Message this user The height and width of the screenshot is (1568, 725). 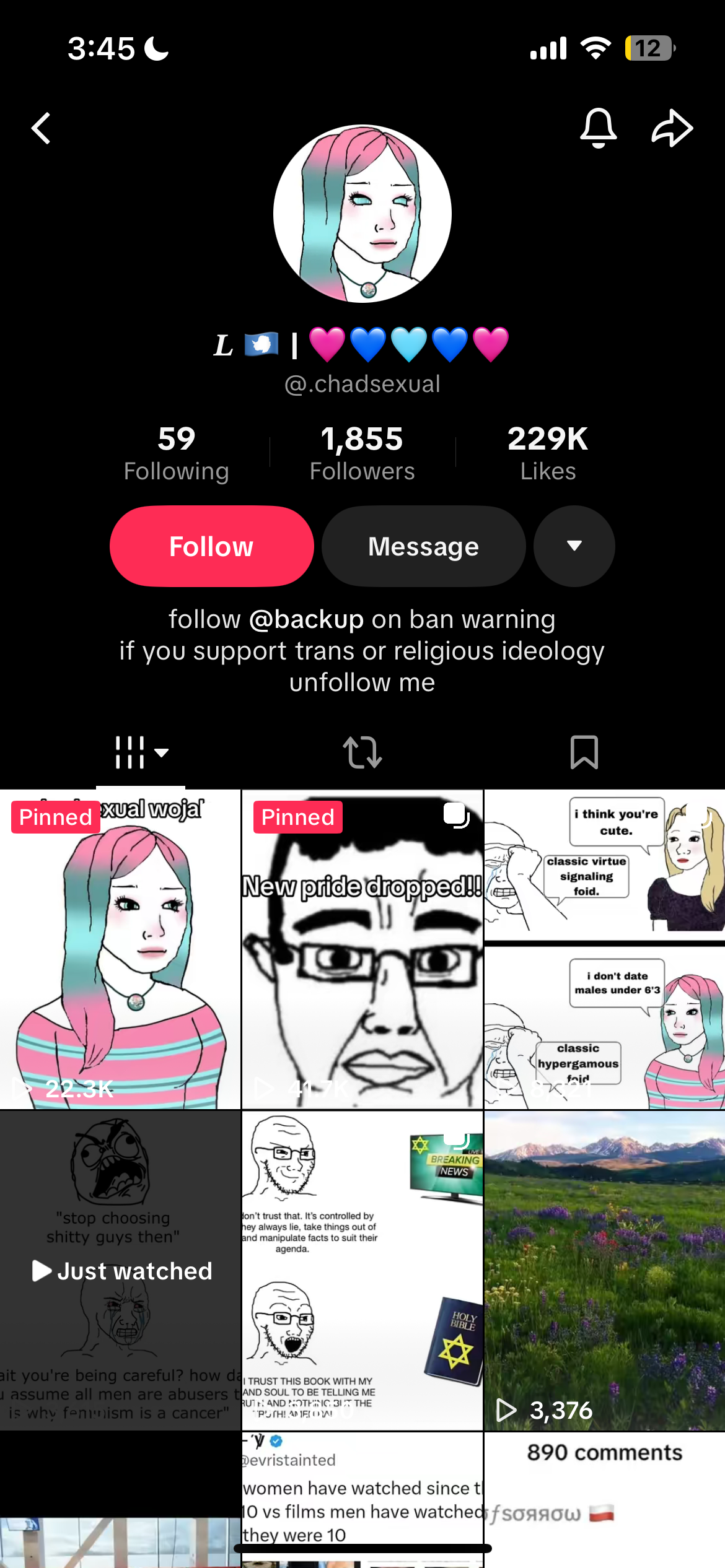(423, 546)
